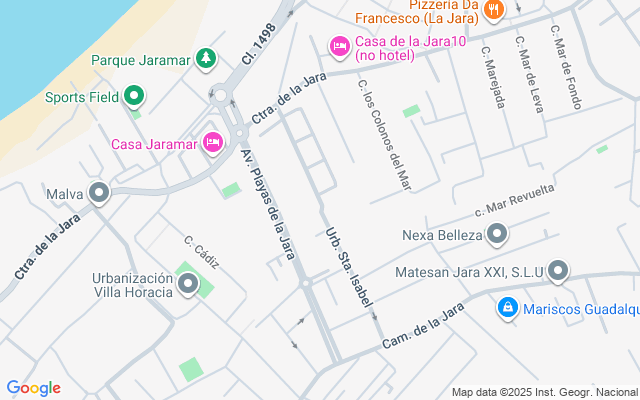
Task: Select the Casa Jaramar lodging pin
Action: pyautogui.click(x=212, y=144)
